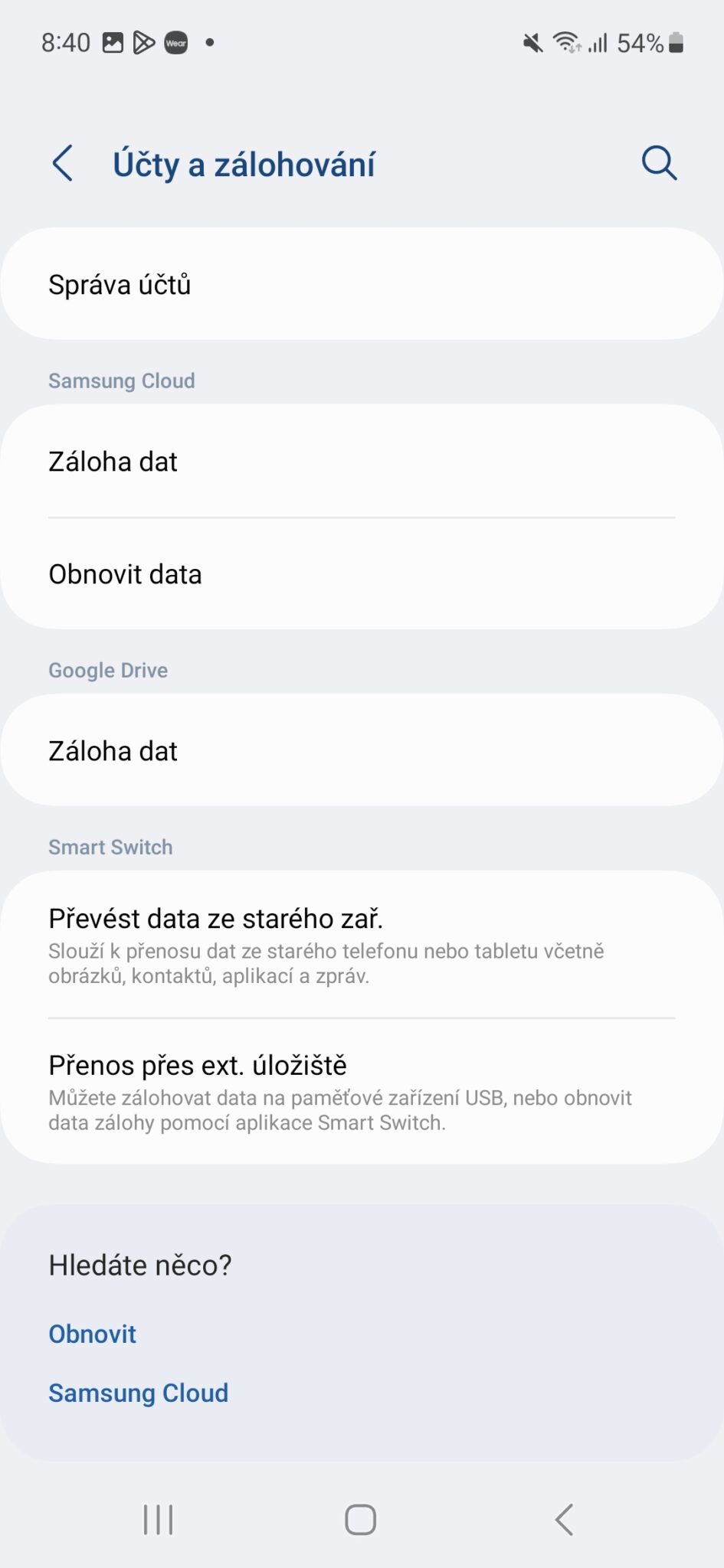Viewport: 724px width, 1568px height.
Task: Open Přenos přes ext. úložiště
Action: coord(362,1092)
